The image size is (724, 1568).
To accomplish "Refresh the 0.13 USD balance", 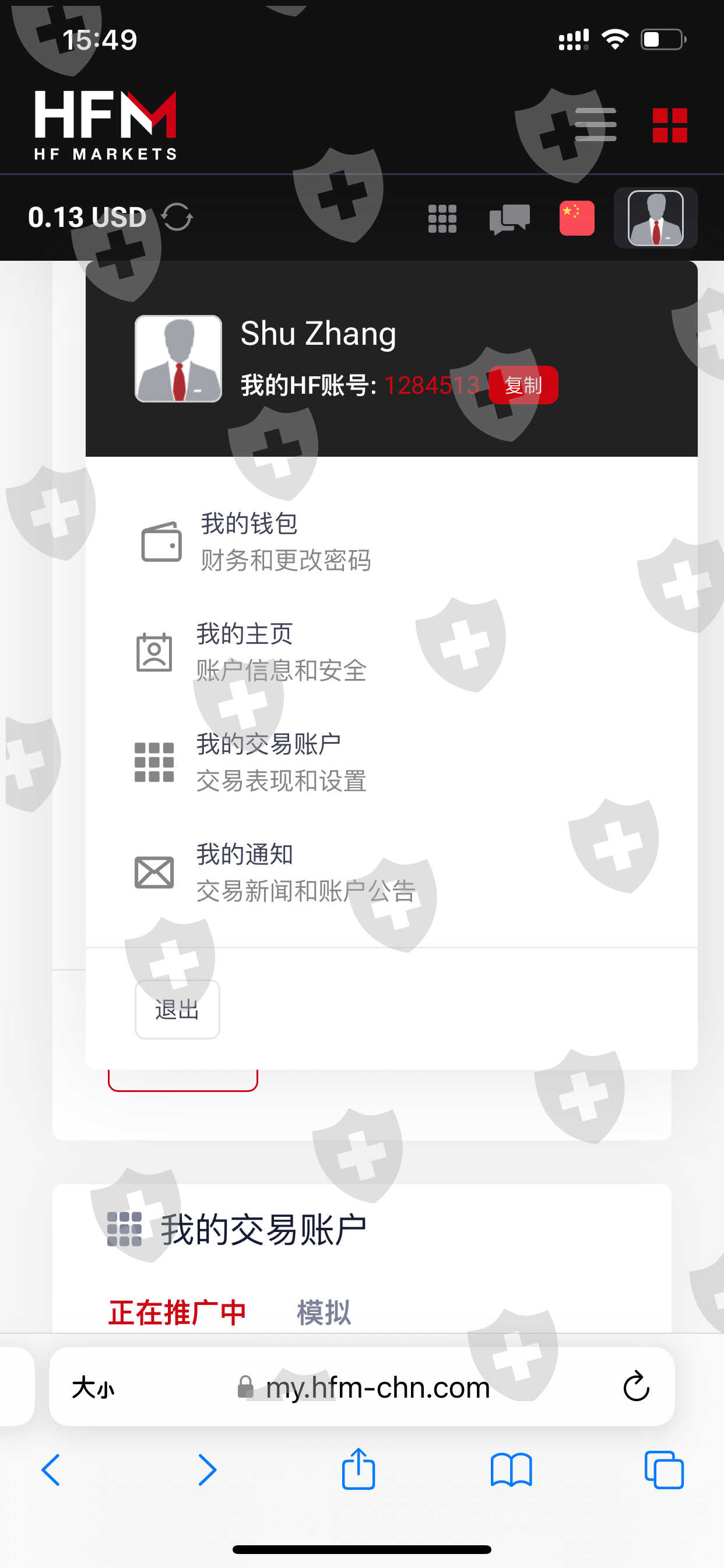I will [177, 218].
